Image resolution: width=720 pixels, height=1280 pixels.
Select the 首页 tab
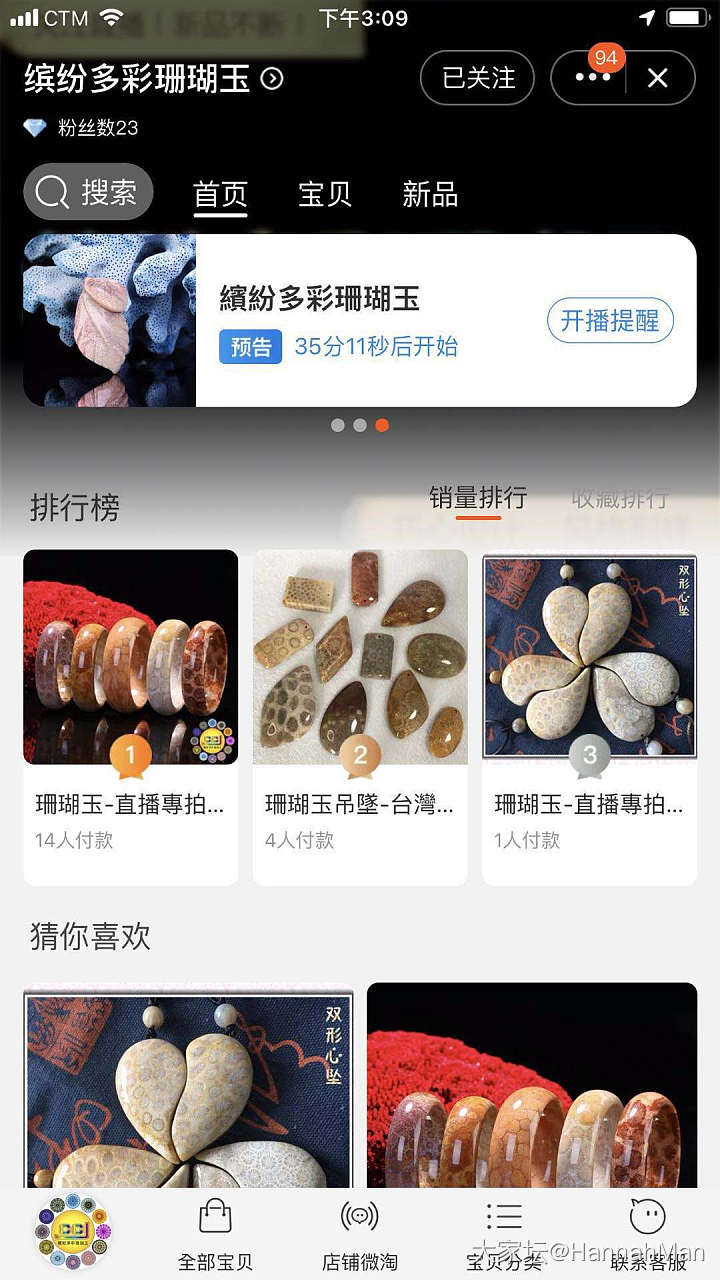220,194
